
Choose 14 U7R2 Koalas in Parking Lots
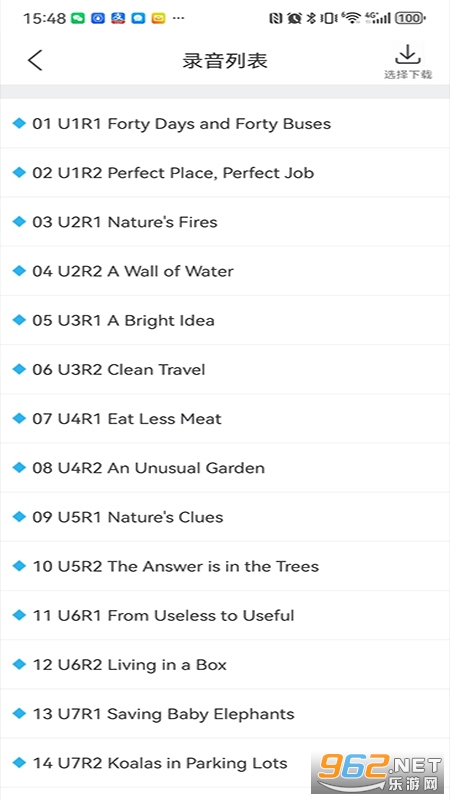pyautogui.click(x=225, y=763)
